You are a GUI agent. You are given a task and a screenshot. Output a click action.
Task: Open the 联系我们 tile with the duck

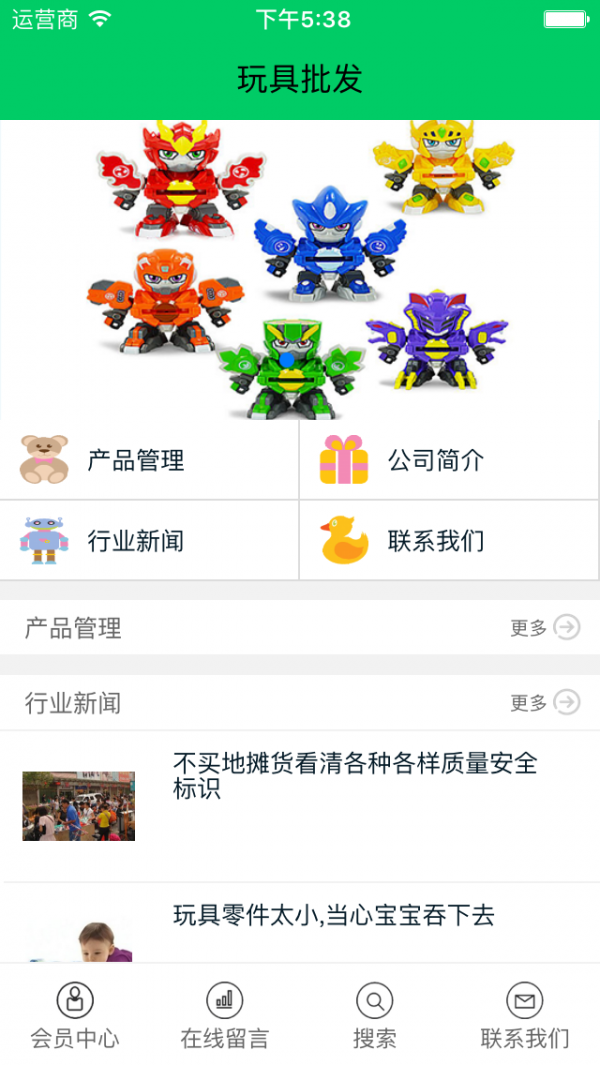(449, 541)
